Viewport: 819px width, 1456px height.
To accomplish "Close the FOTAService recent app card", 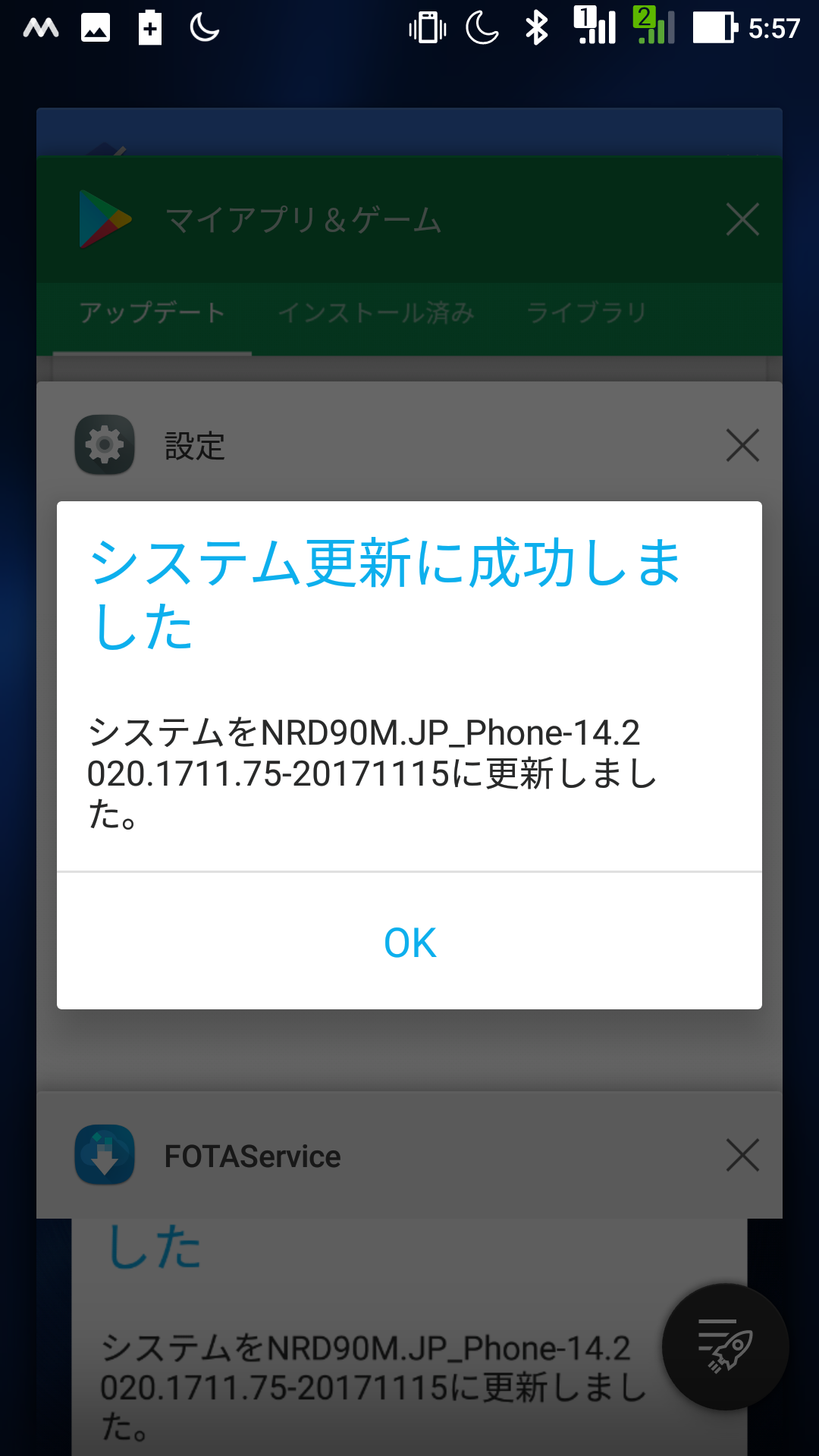I will click(742, 1155).
